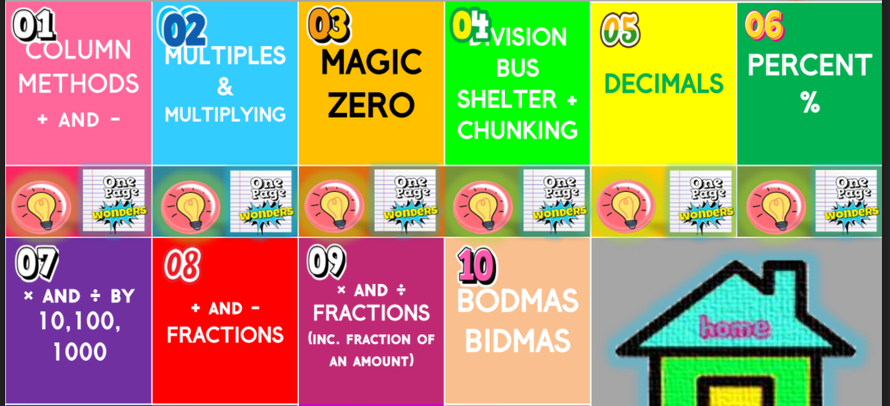Open One Page Wonders under Percent %
The image size is (890, 406).
click(x=845, y=200)
